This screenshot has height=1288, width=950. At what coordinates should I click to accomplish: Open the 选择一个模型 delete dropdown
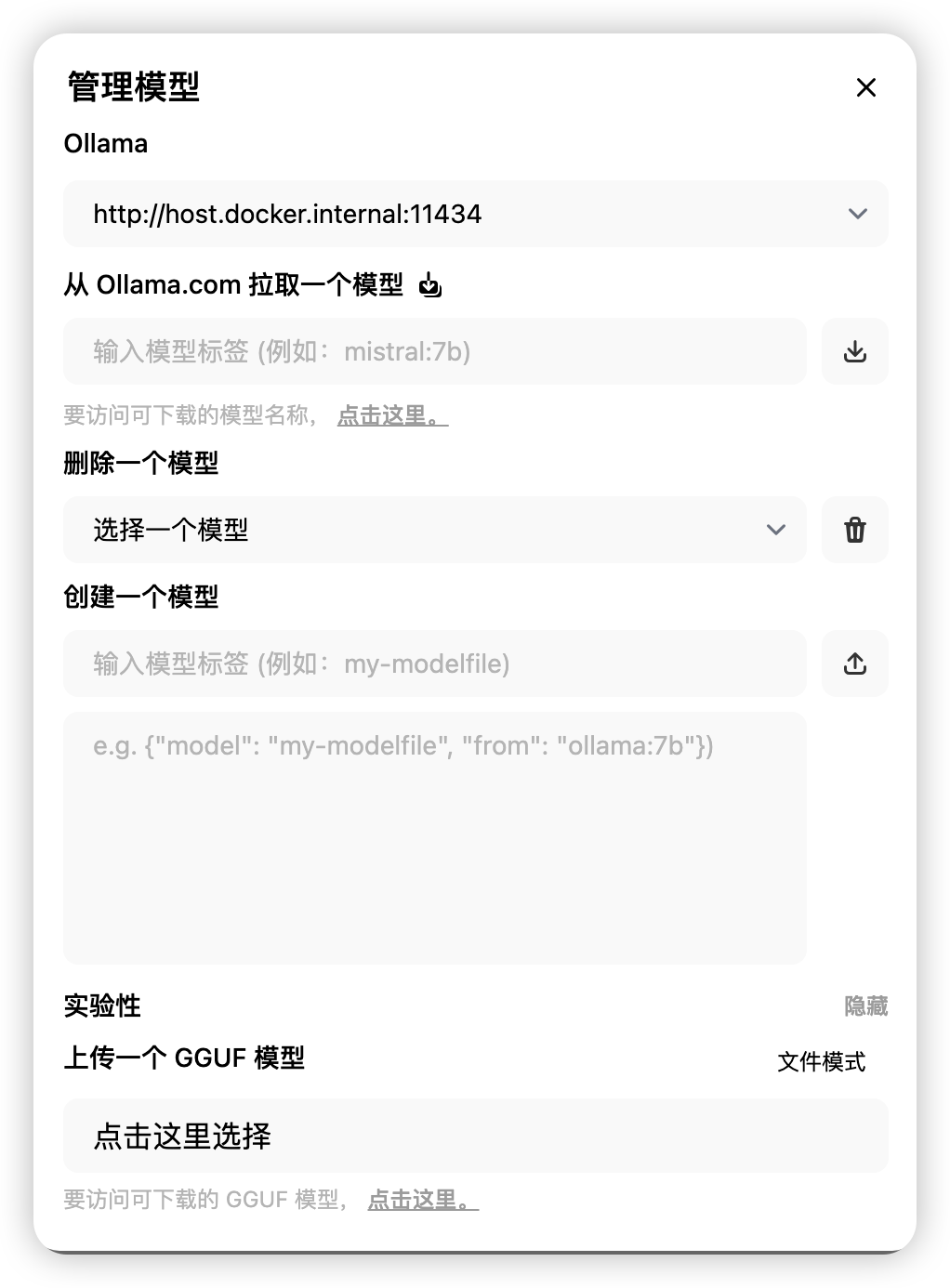[434, 530]
